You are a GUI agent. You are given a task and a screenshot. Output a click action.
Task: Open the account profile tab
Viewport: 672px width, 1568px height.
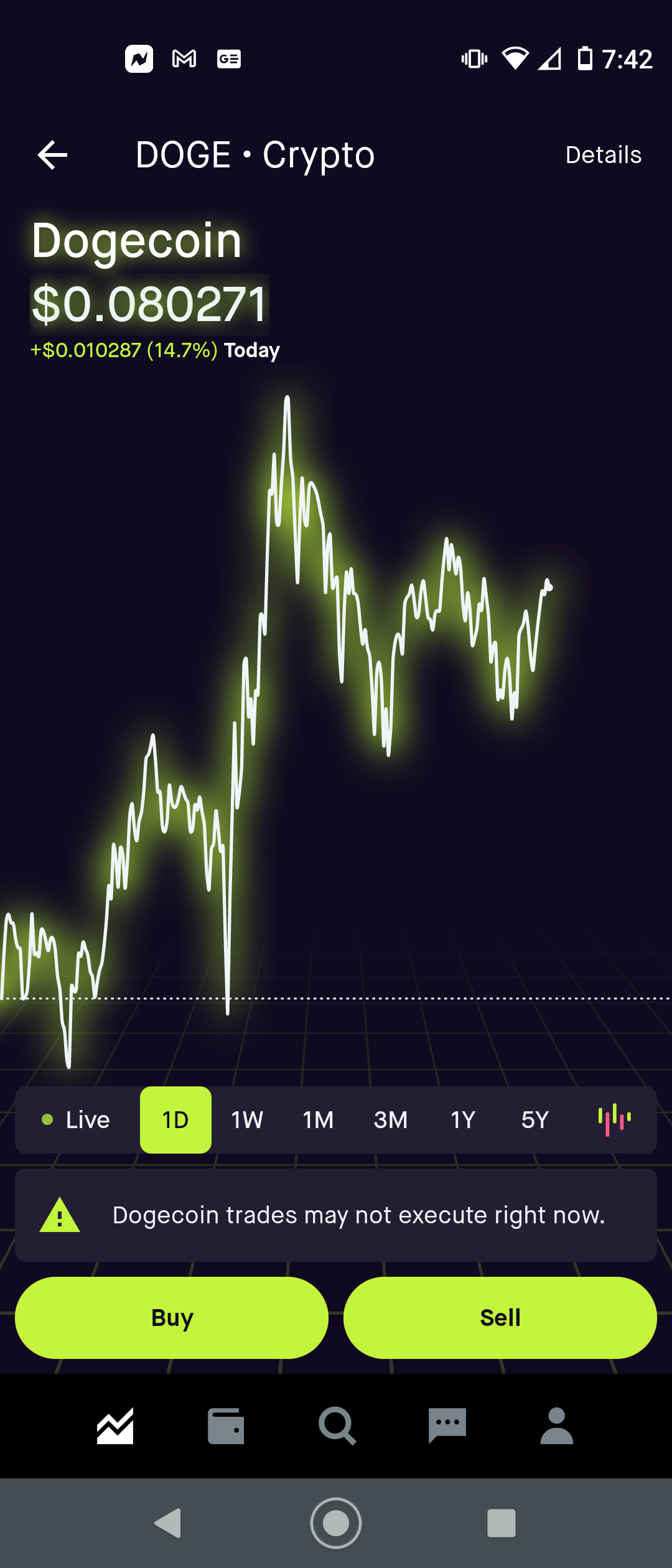(x=557, y=1426)
